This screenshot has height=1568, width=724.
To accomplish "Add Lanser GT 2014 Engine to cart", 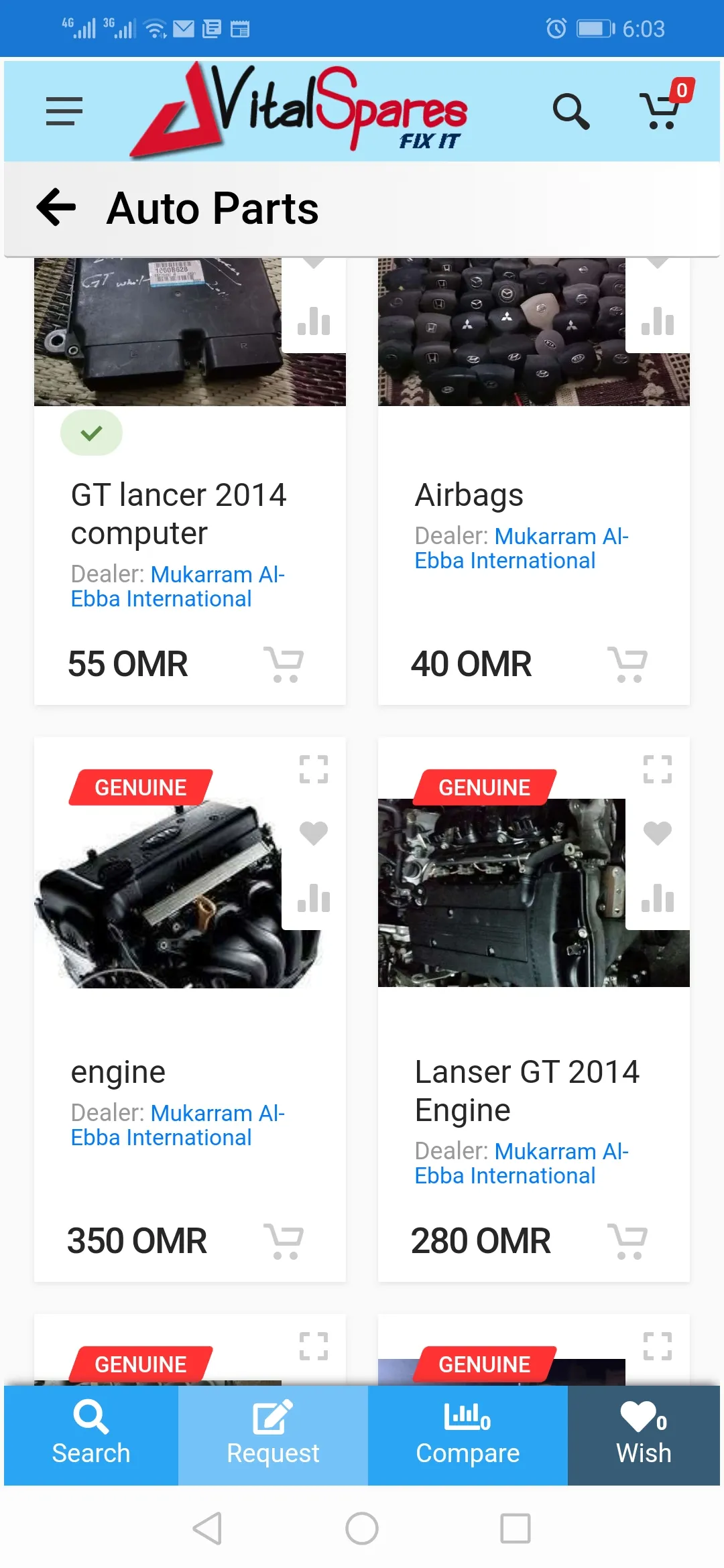I will (627, 1241).
